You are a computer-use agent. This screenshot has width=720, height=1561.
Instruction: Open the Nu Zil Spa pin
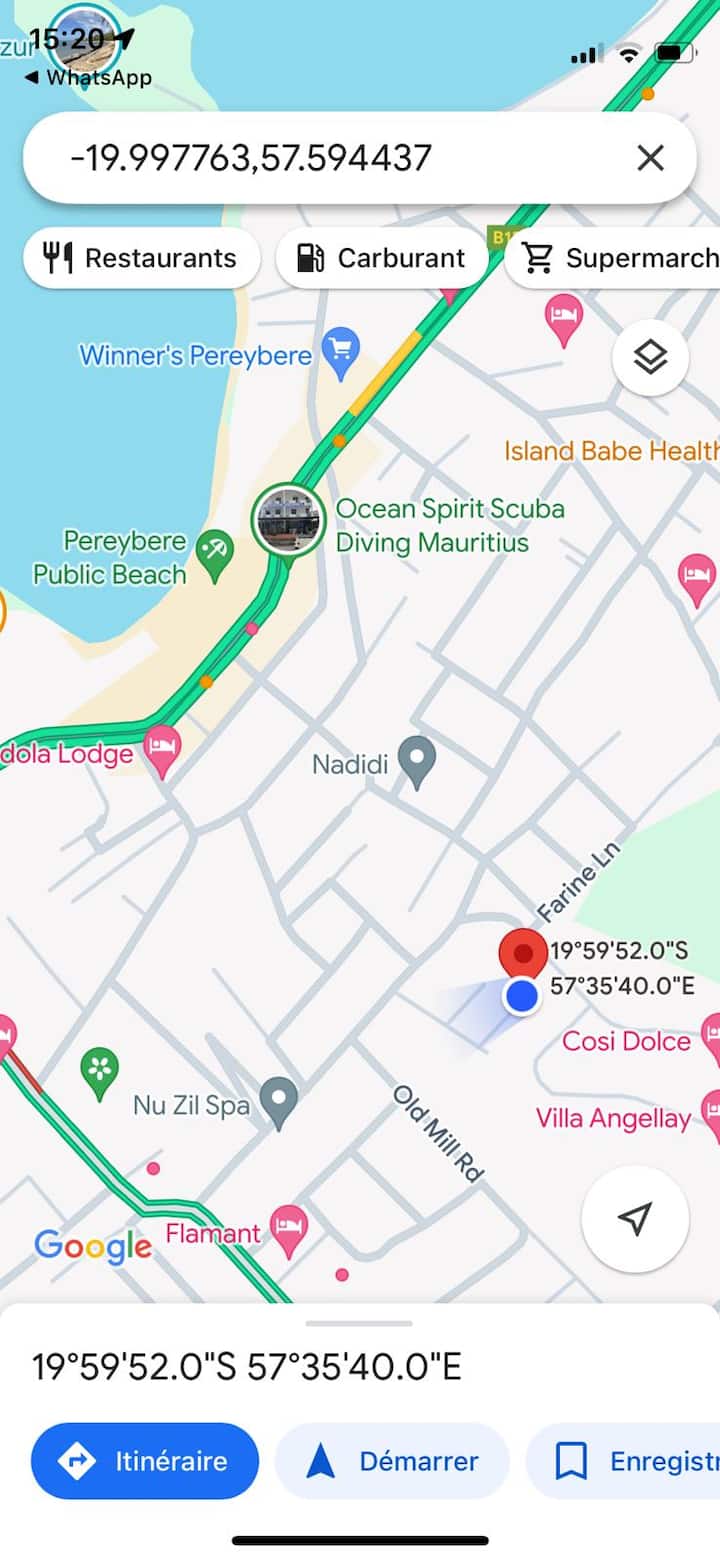279,1101
